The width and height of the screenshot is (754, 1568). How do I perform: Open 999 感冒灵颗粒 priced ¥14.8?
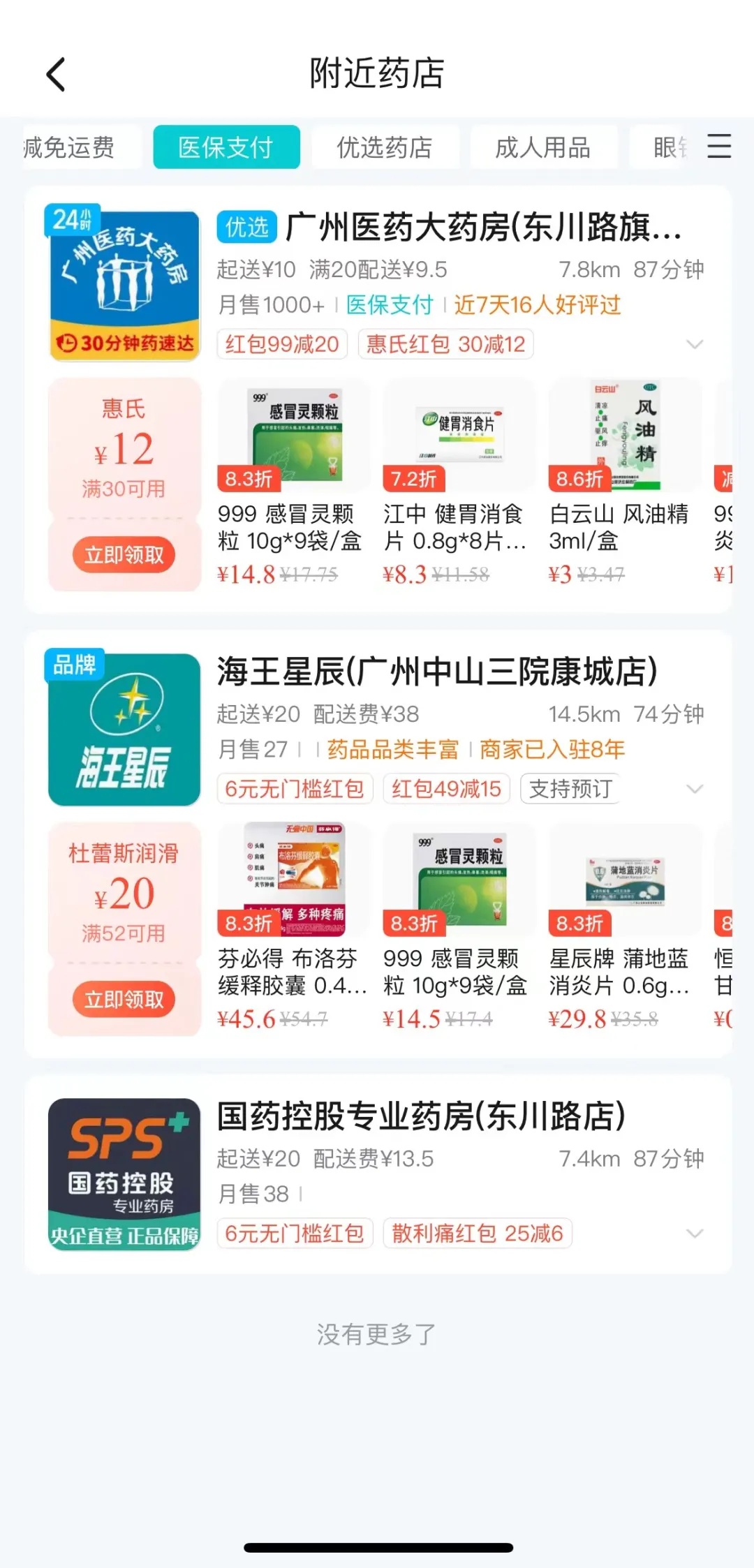(x=292, y=482)
